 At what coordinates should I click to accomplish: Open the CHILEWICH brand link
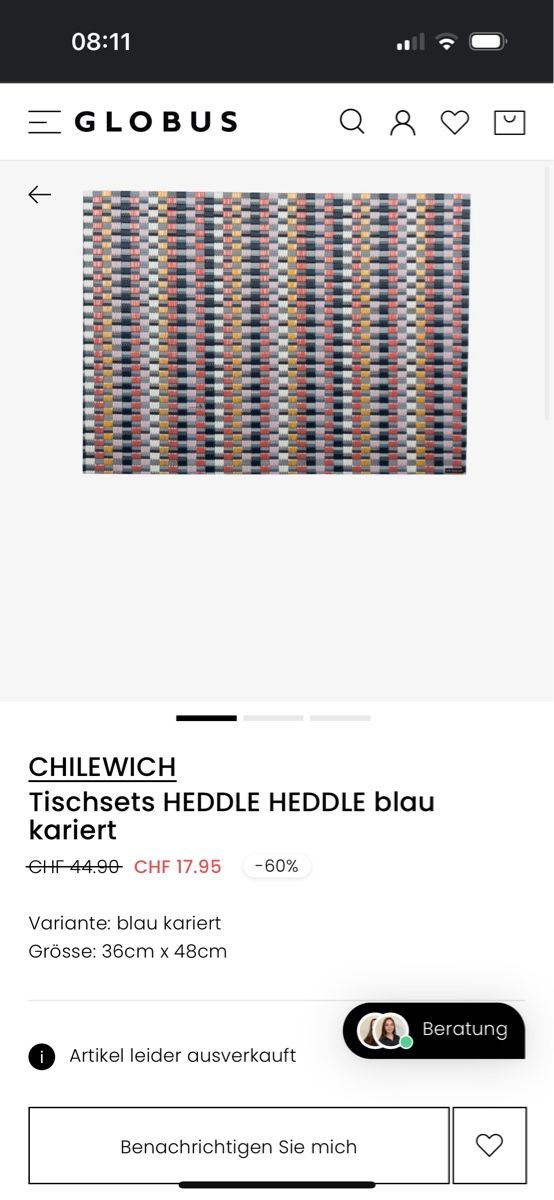[102, 767]
